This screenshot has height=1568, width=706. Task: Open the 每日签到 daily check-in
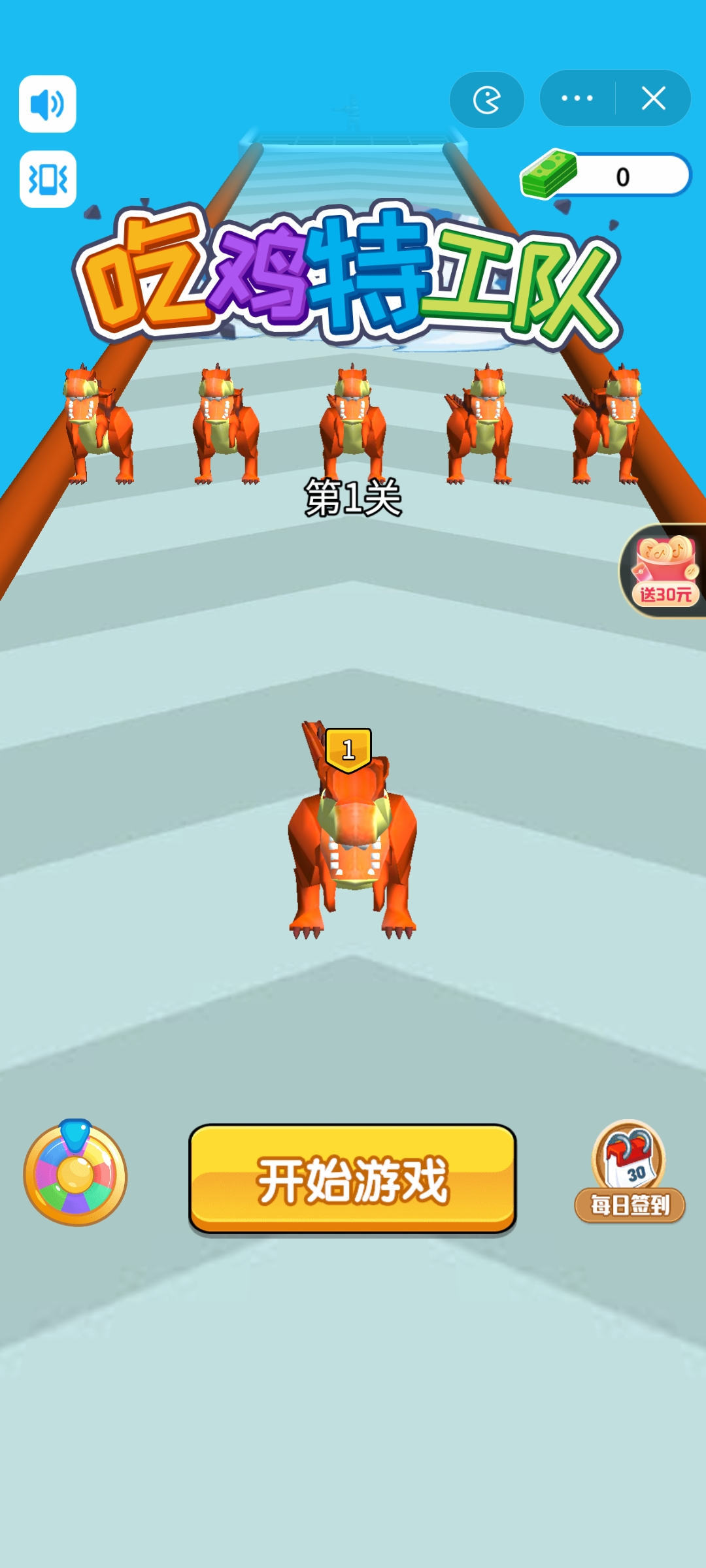[x=629, y=1172]
